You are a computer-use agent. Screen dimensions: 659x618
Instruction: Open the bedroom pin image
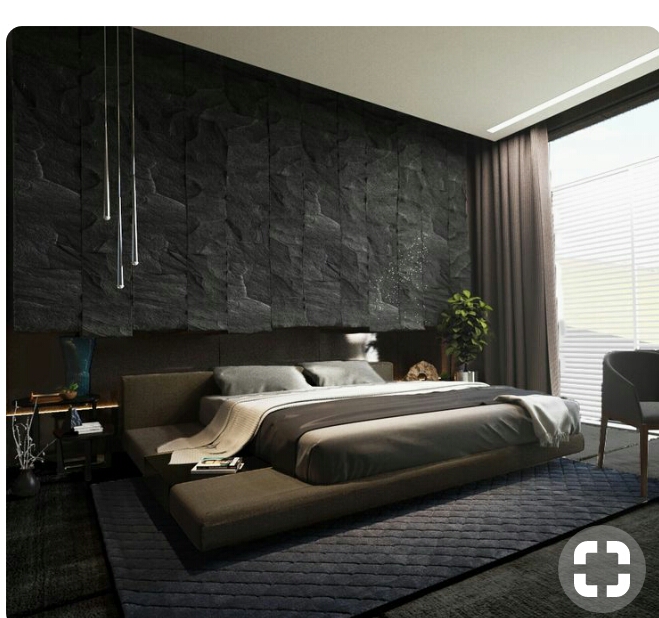(x=332, y=322)
